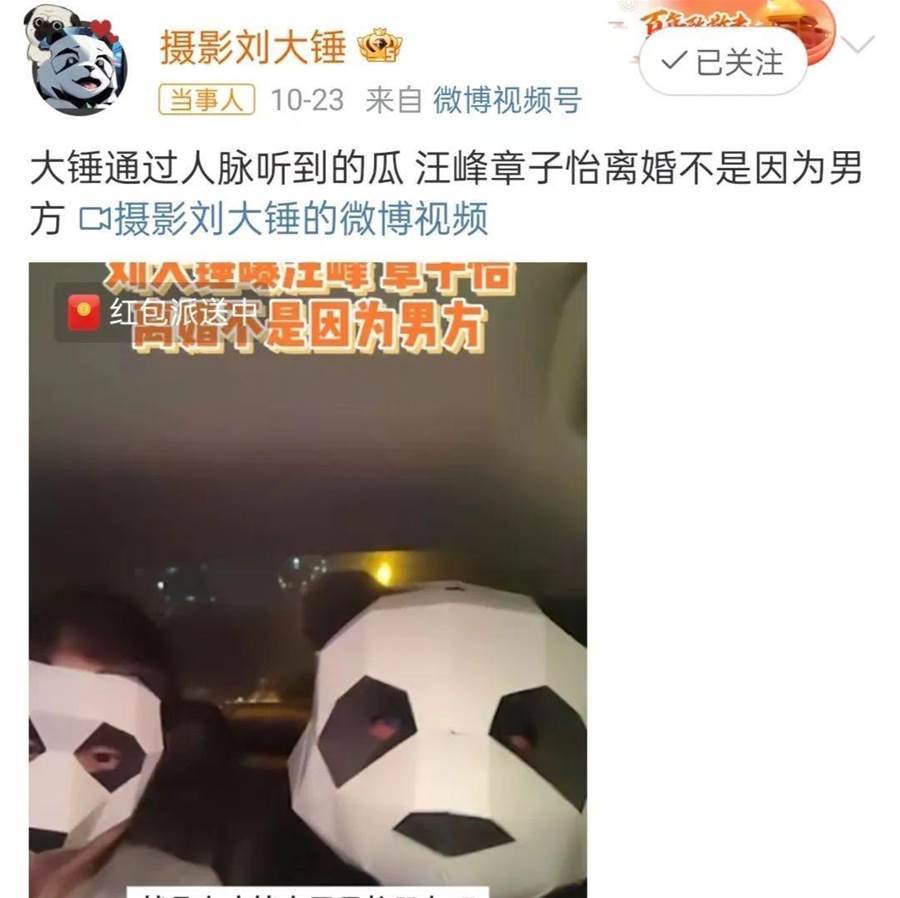This screenshot has width=900, height=898.
Task: Tap the 已关注 following button
Action: click(x=723, y=62)
